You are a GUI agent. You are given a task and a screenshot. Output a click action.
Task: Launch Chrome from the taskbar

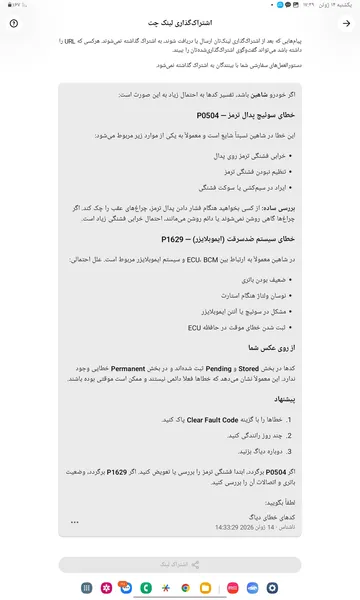pos(186,588)
